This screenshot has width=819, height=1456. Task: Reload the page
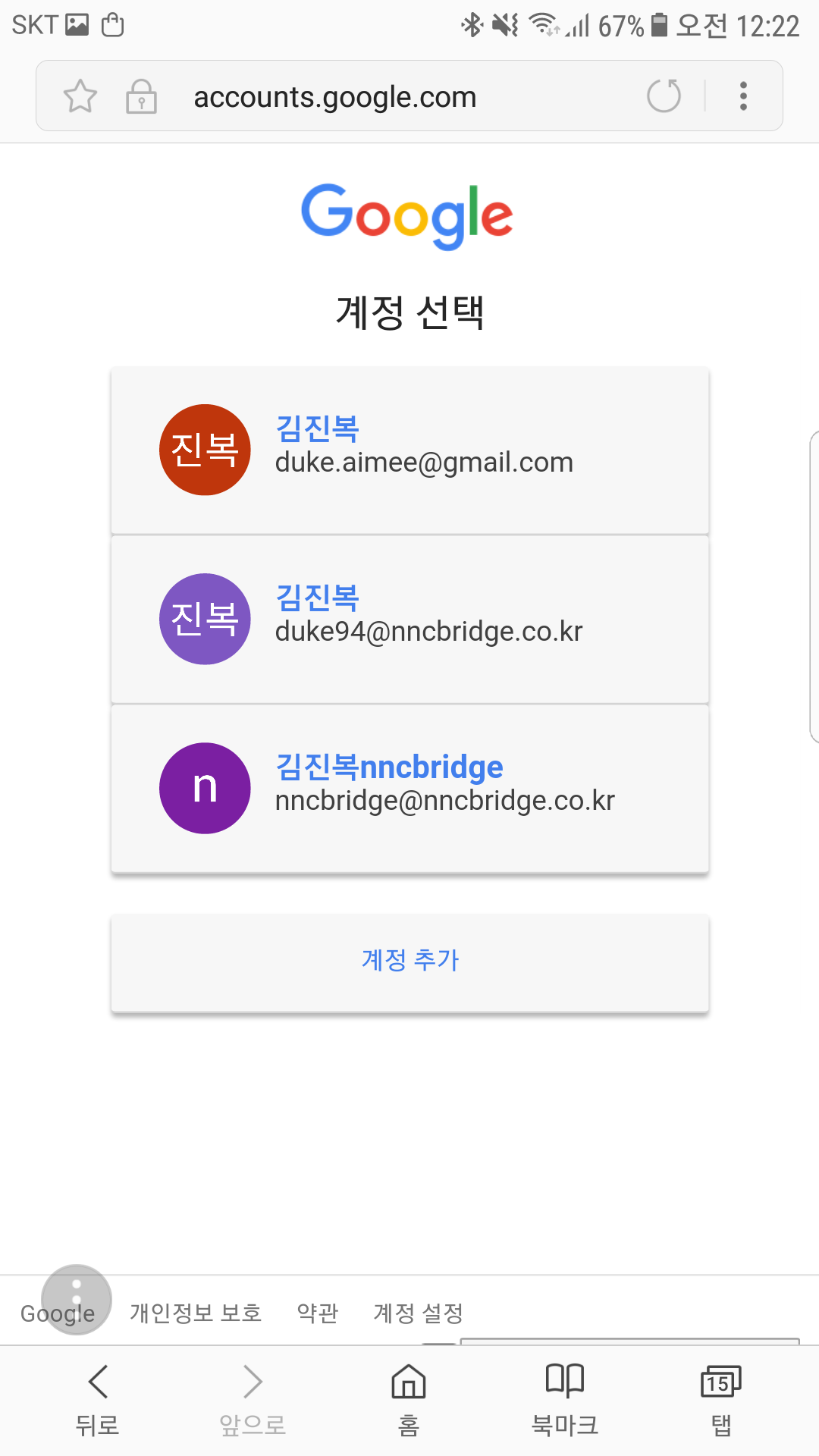pos(664,96)
